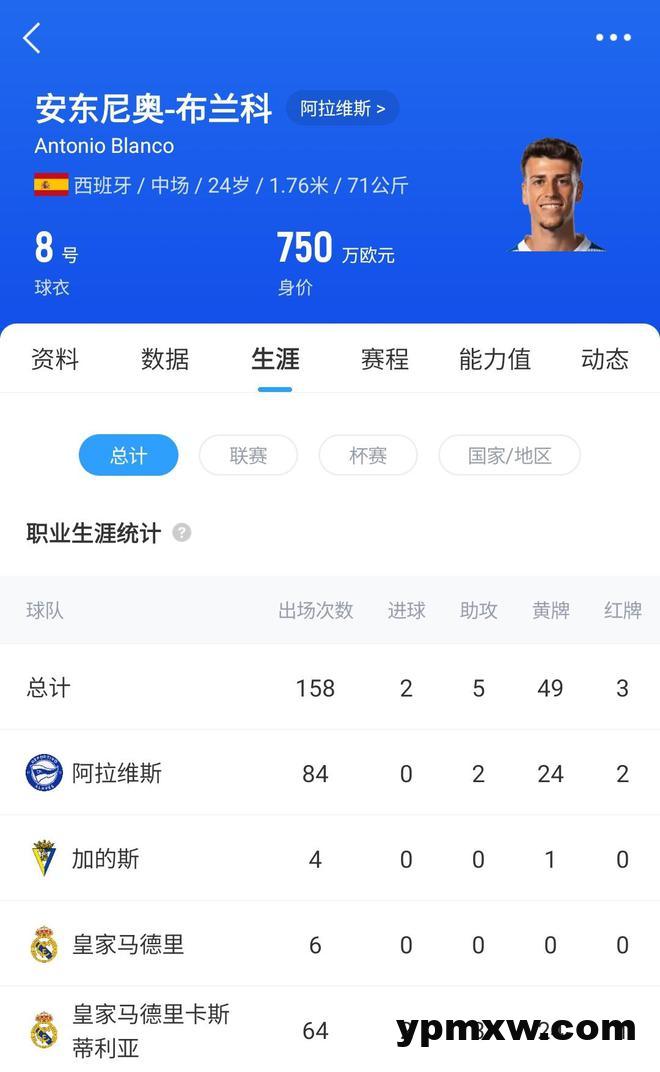
Task: Filter career stats by 联赛
Action: 248,456
